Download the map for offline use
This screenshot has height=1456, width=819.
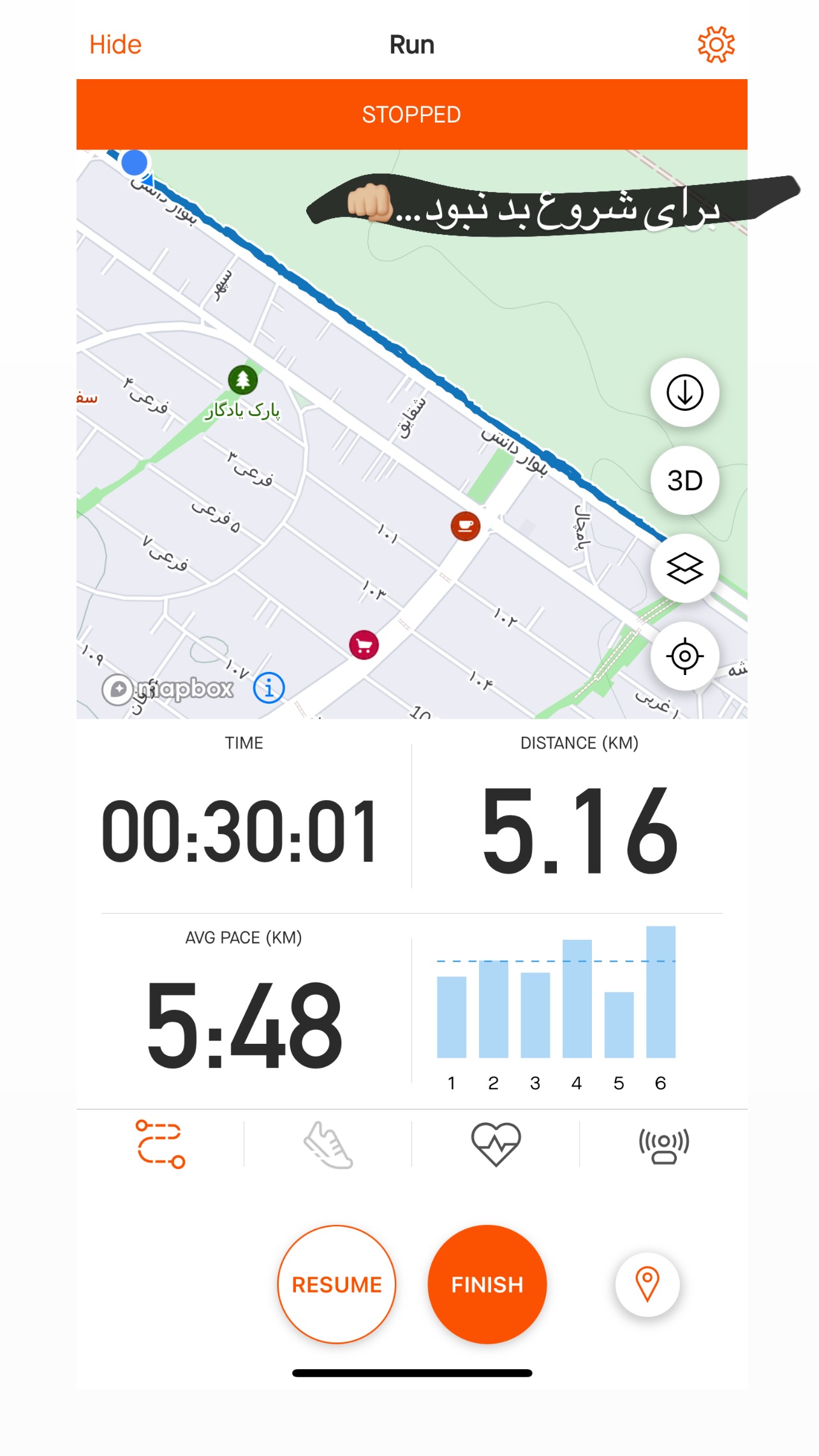(x=684, y=392)
